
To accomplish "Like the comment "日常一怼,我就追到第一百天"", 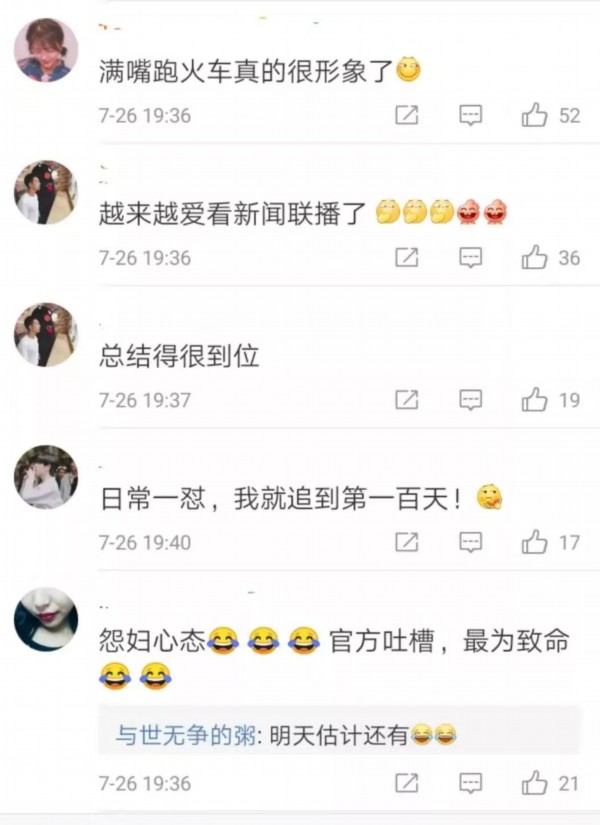I will (535, 542).
